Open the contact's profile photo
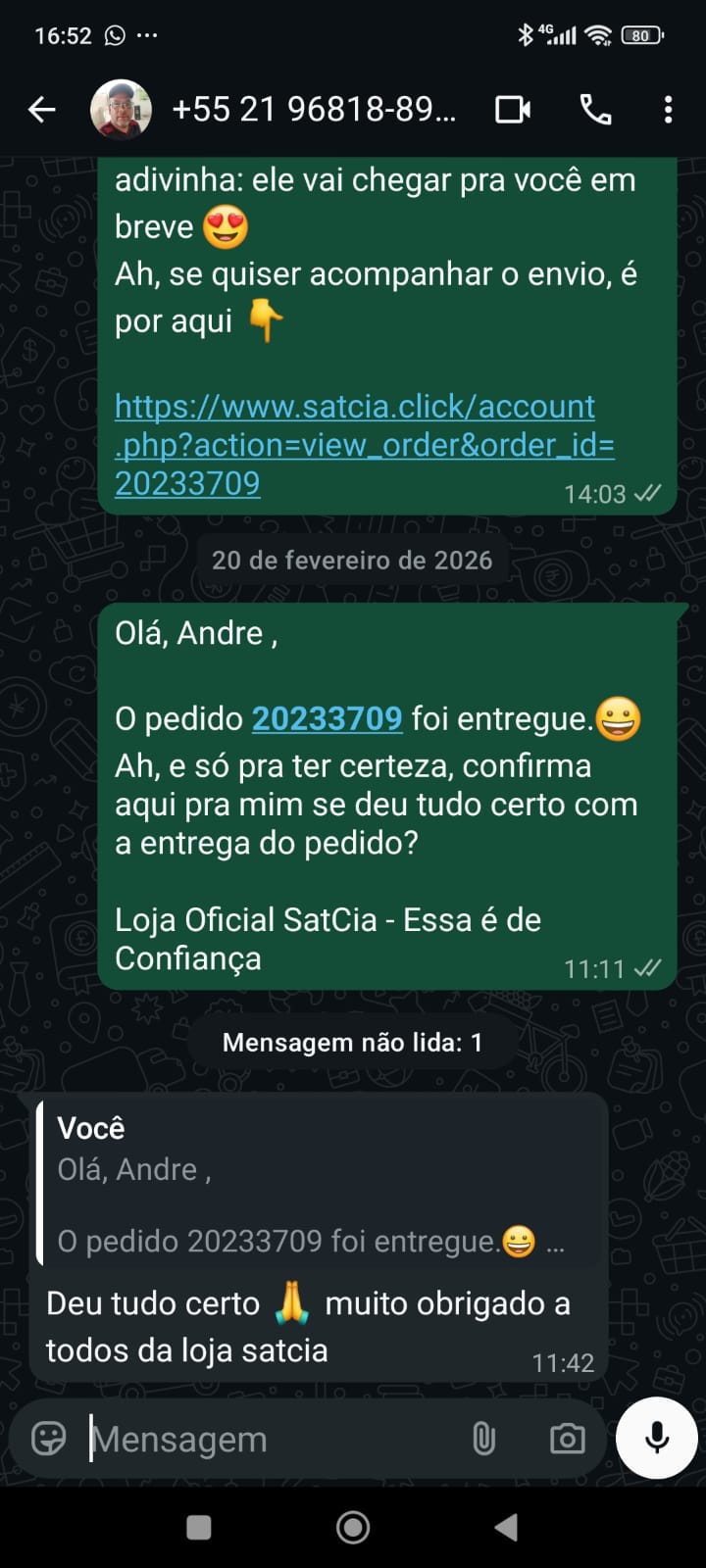 point(121,110)
